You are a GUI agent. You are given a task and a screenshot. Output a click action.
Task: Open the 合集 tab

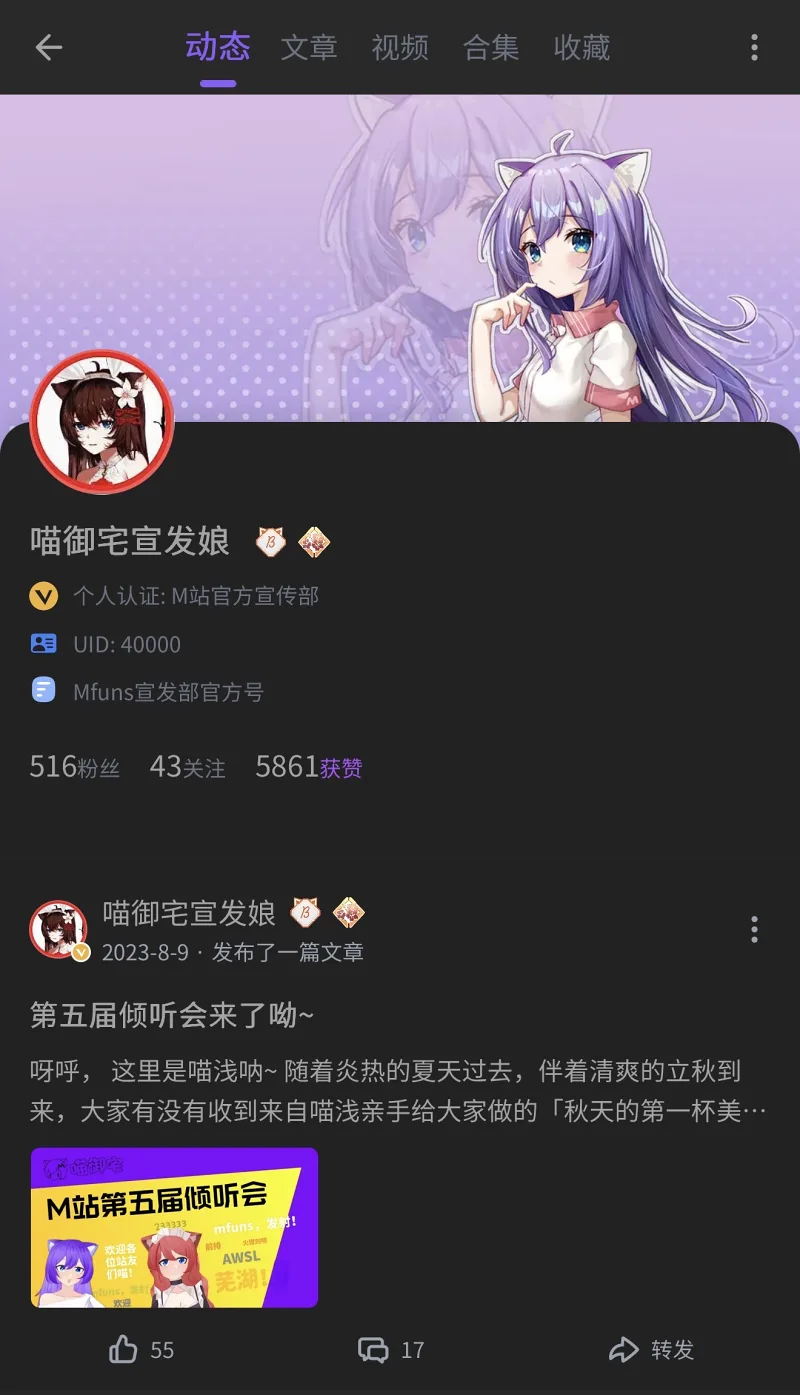coord(491,47)
